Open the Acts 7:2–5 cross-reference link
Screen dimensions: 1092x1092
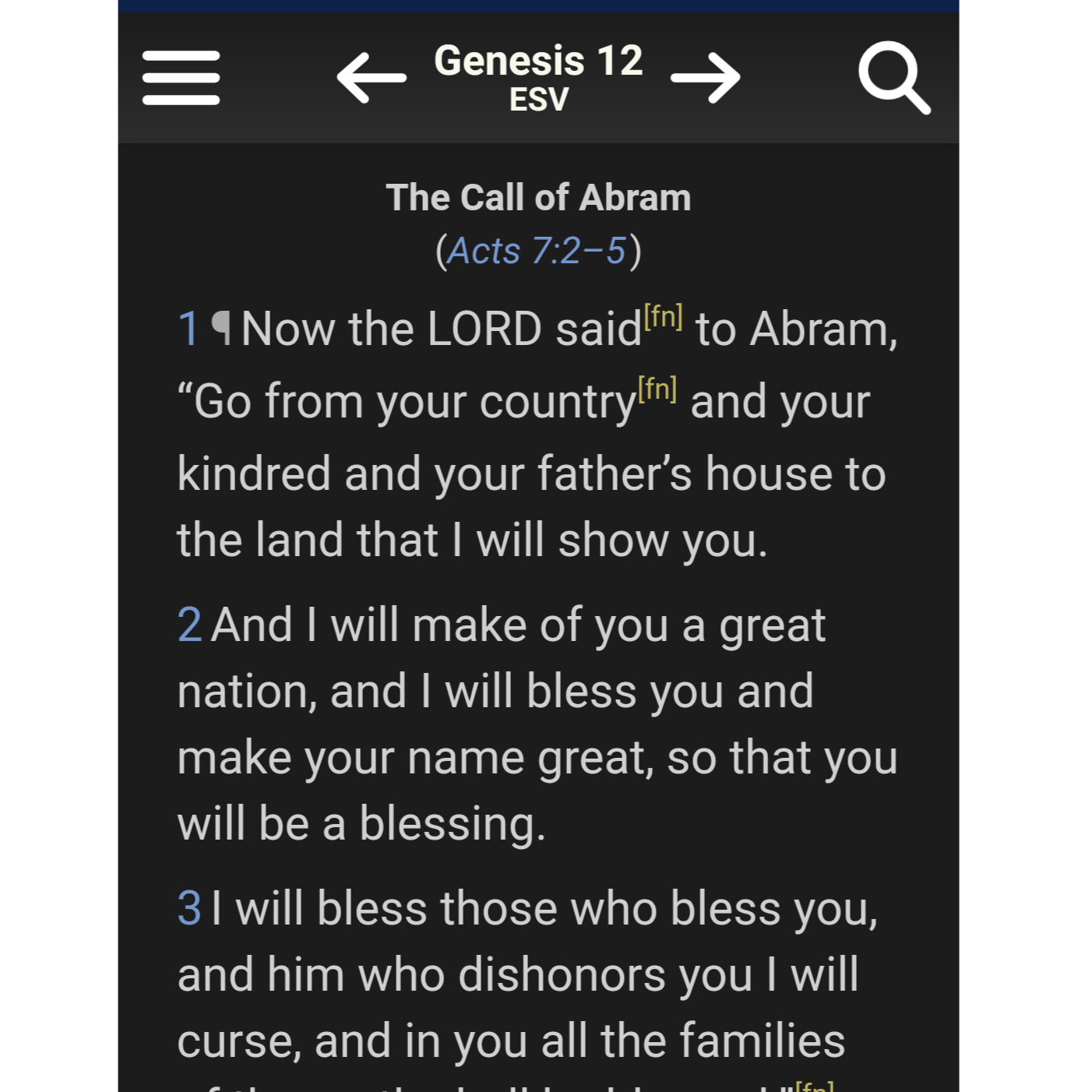[x=537, y=251]
